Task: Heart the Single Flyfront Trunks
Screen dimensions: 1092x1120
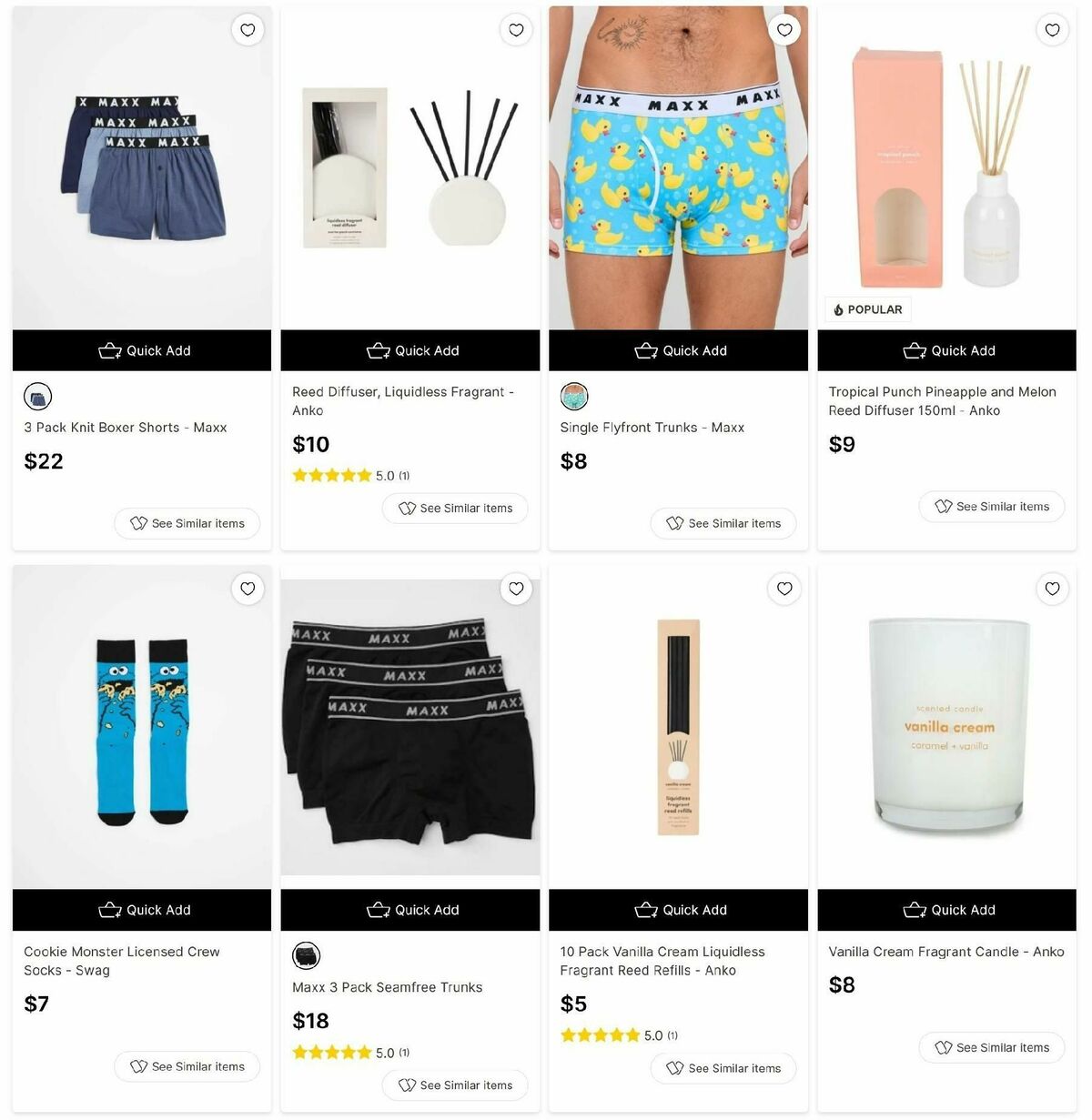Action: (784, 30)
